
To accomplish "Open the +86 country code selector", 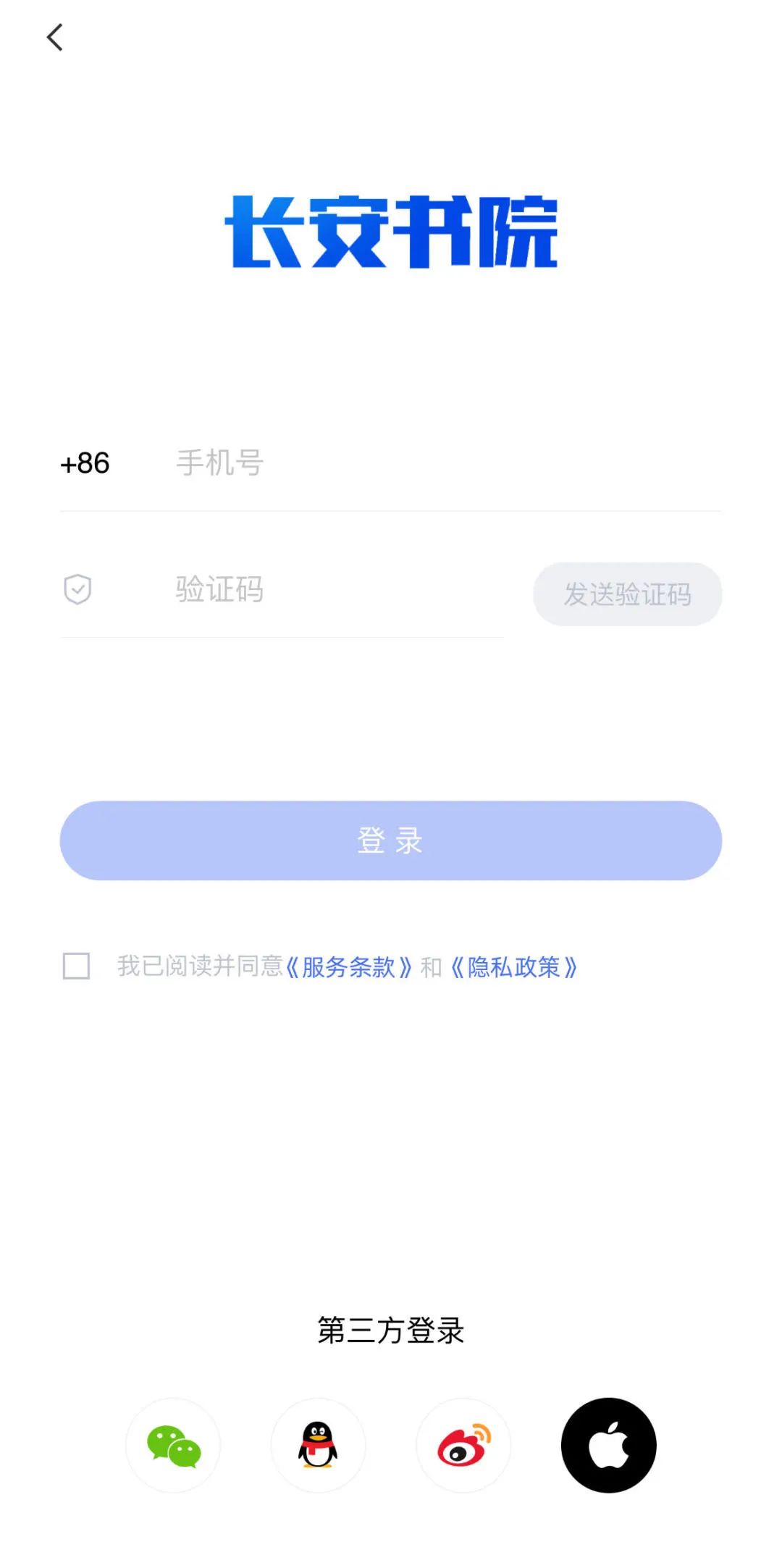I will 85,463.
